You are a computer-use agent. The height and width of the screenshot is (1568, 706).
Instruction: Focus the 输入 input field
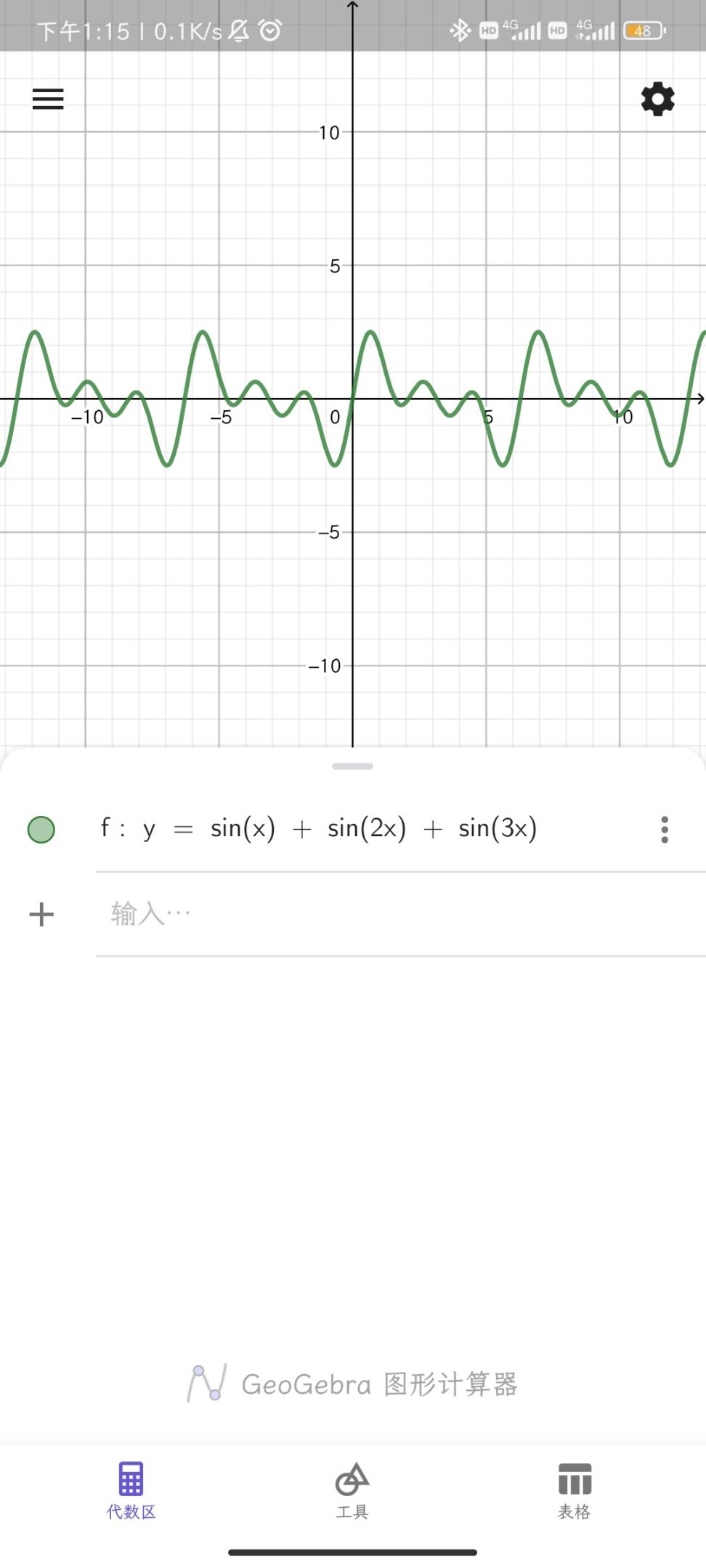click(x=401, y=914)
